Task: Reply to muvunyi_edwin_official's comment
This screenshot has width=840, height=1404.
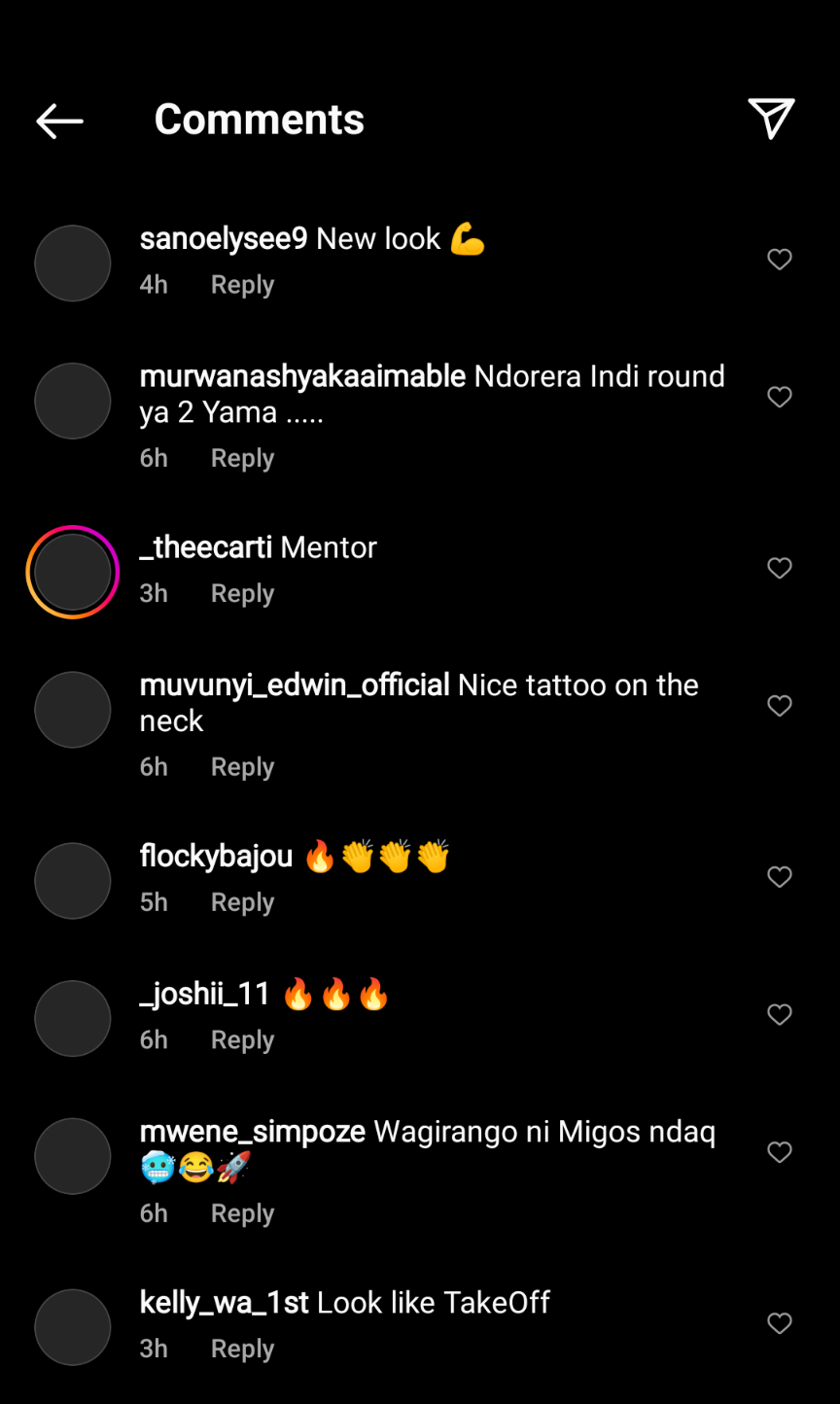Action: coord(242,767)
